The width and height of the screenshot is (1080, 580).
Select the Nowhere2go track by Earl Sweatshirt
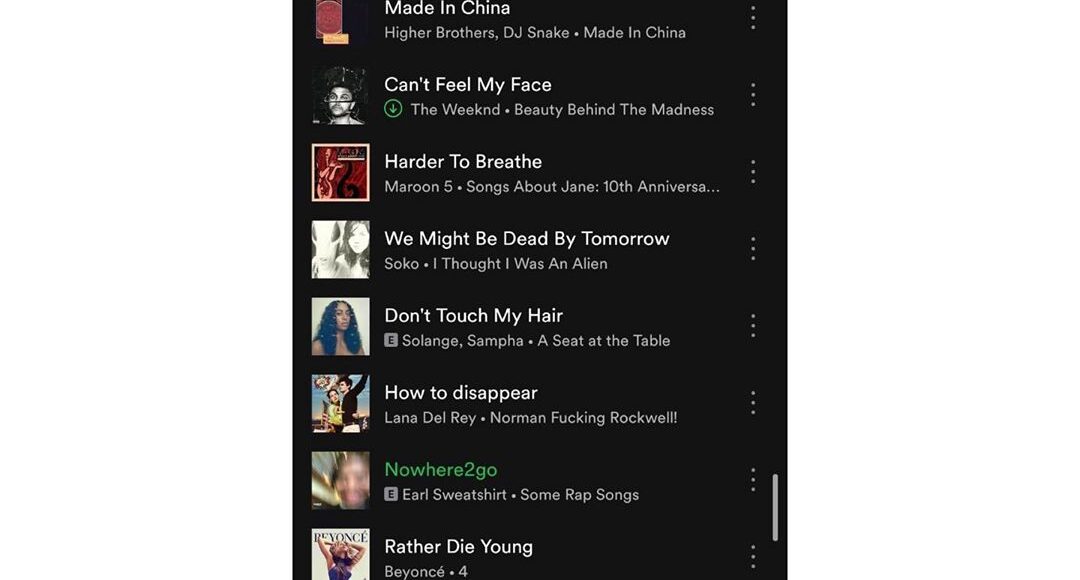440,470
